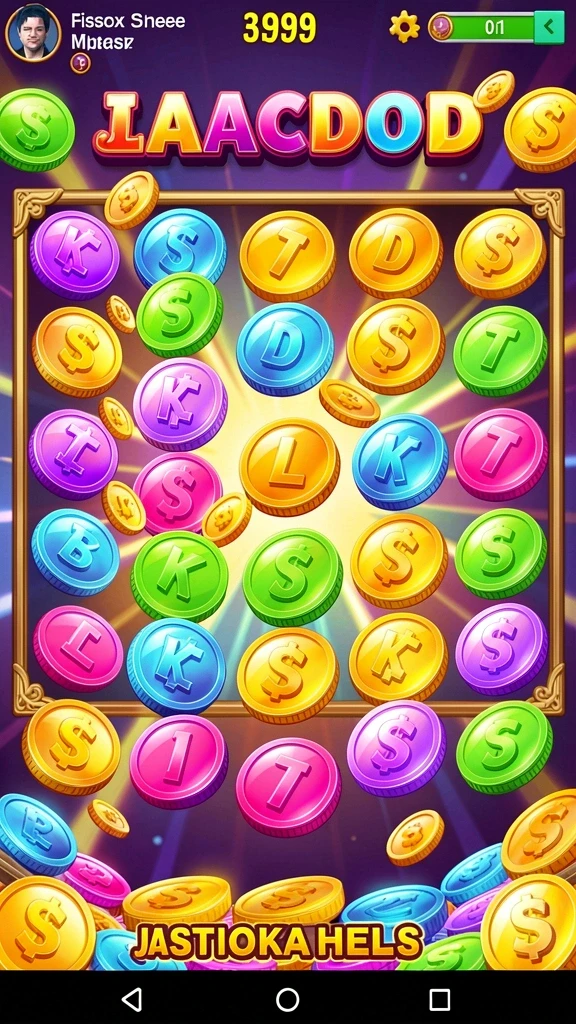
Task: Open the player profile avatar
Action: (33, 31)
